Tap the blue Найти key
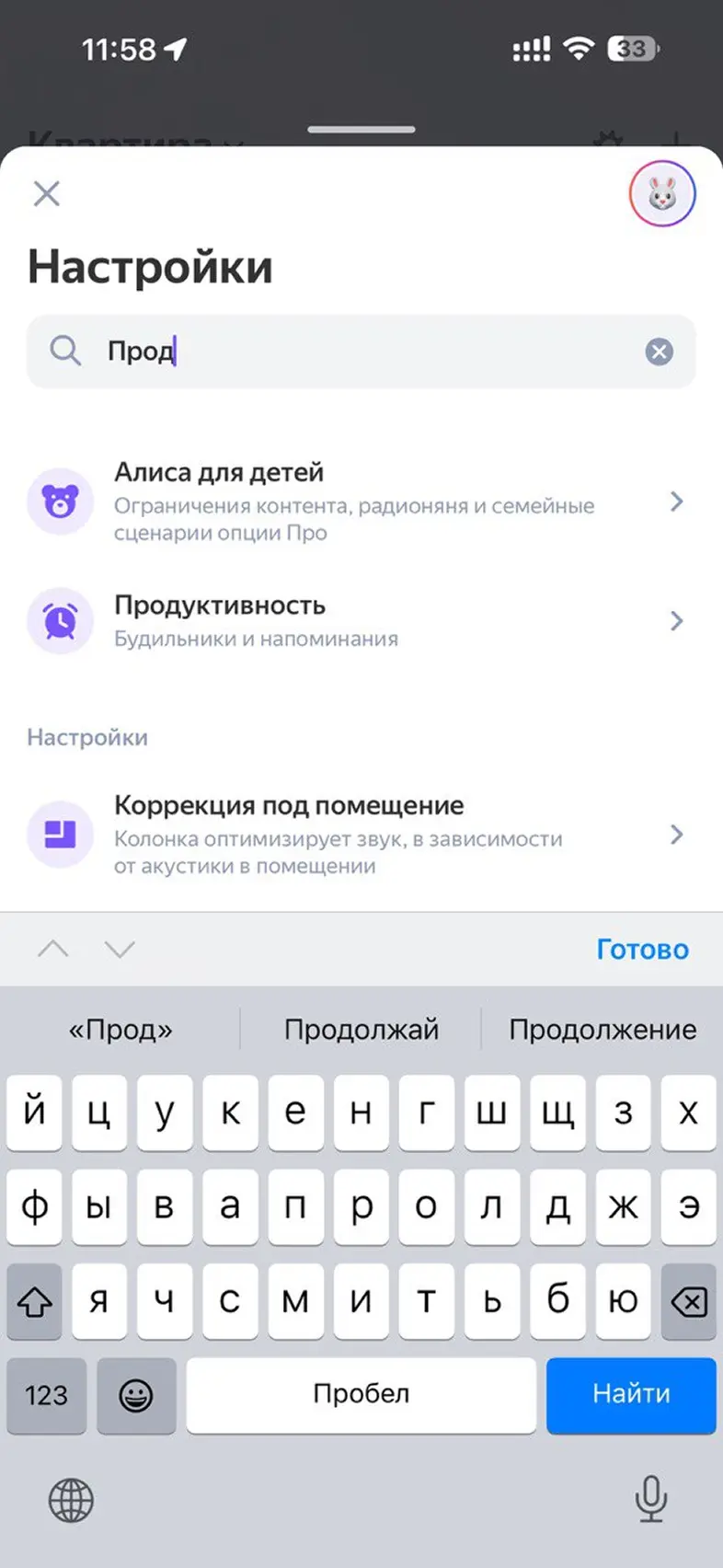The image size is (723, 1568). pos(631,1394)
